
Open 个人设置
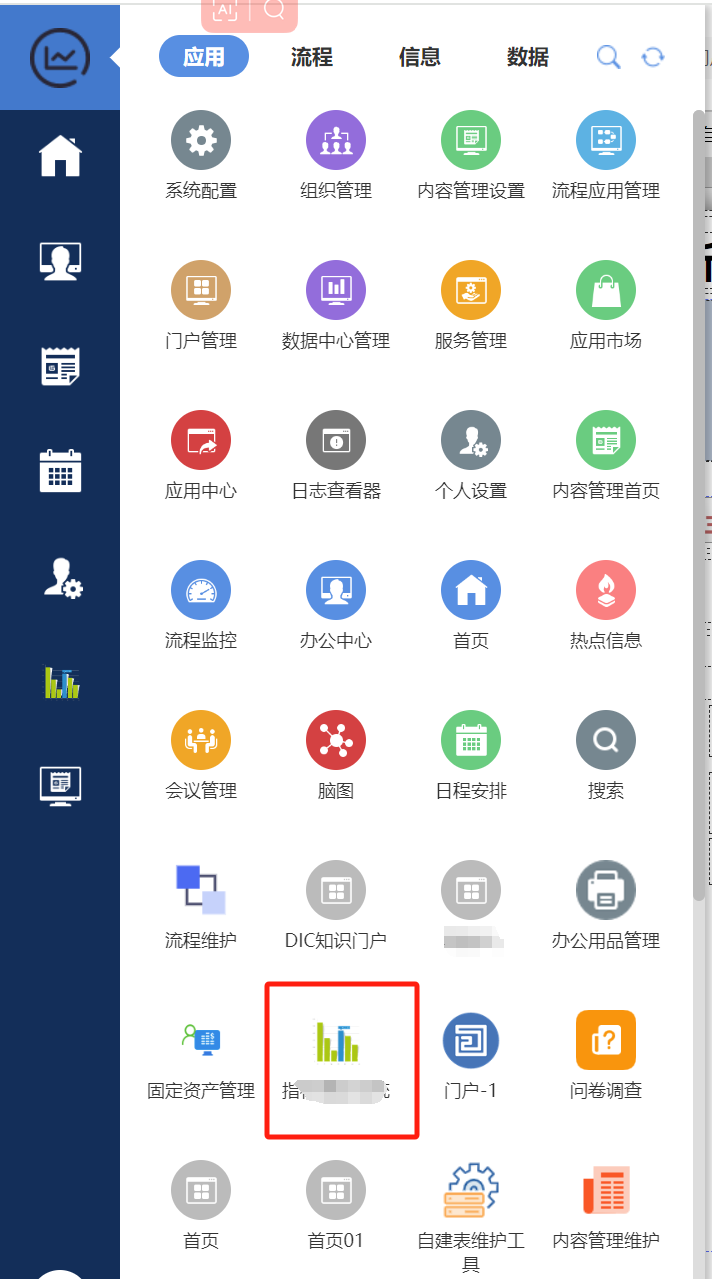pos(471,440)
